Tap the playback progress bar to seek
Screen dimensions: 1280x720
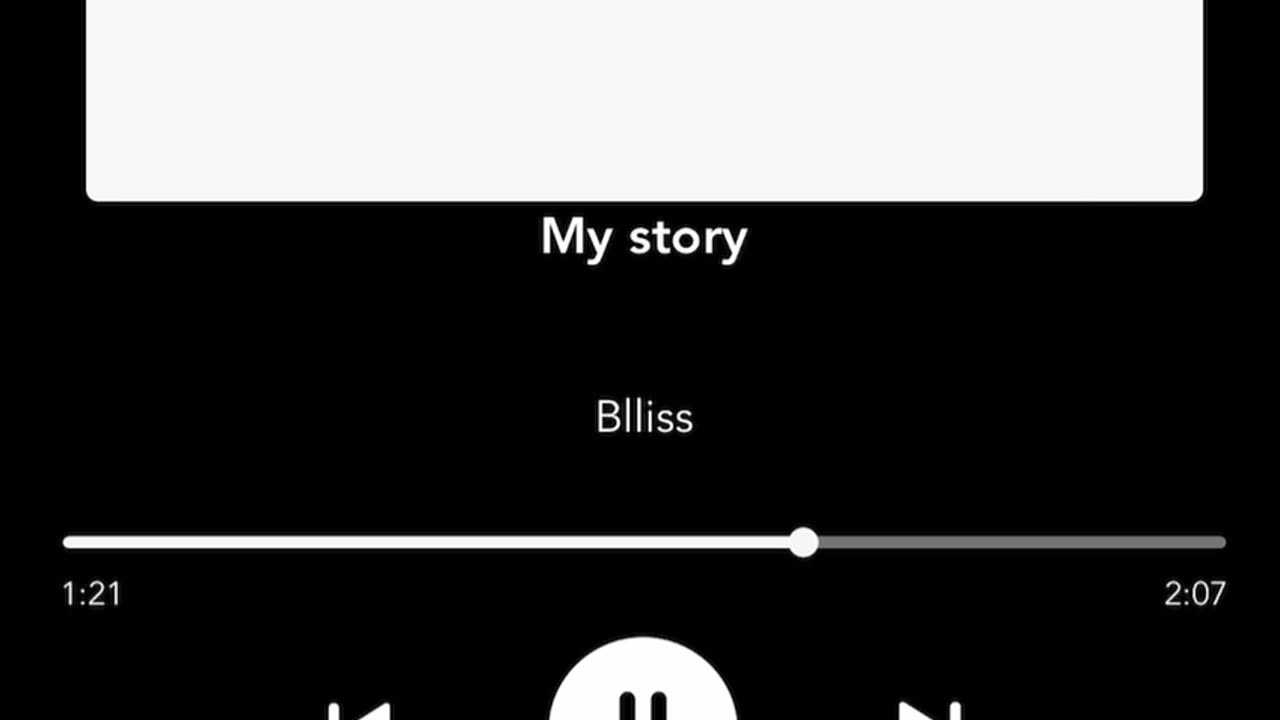[644, 543]
